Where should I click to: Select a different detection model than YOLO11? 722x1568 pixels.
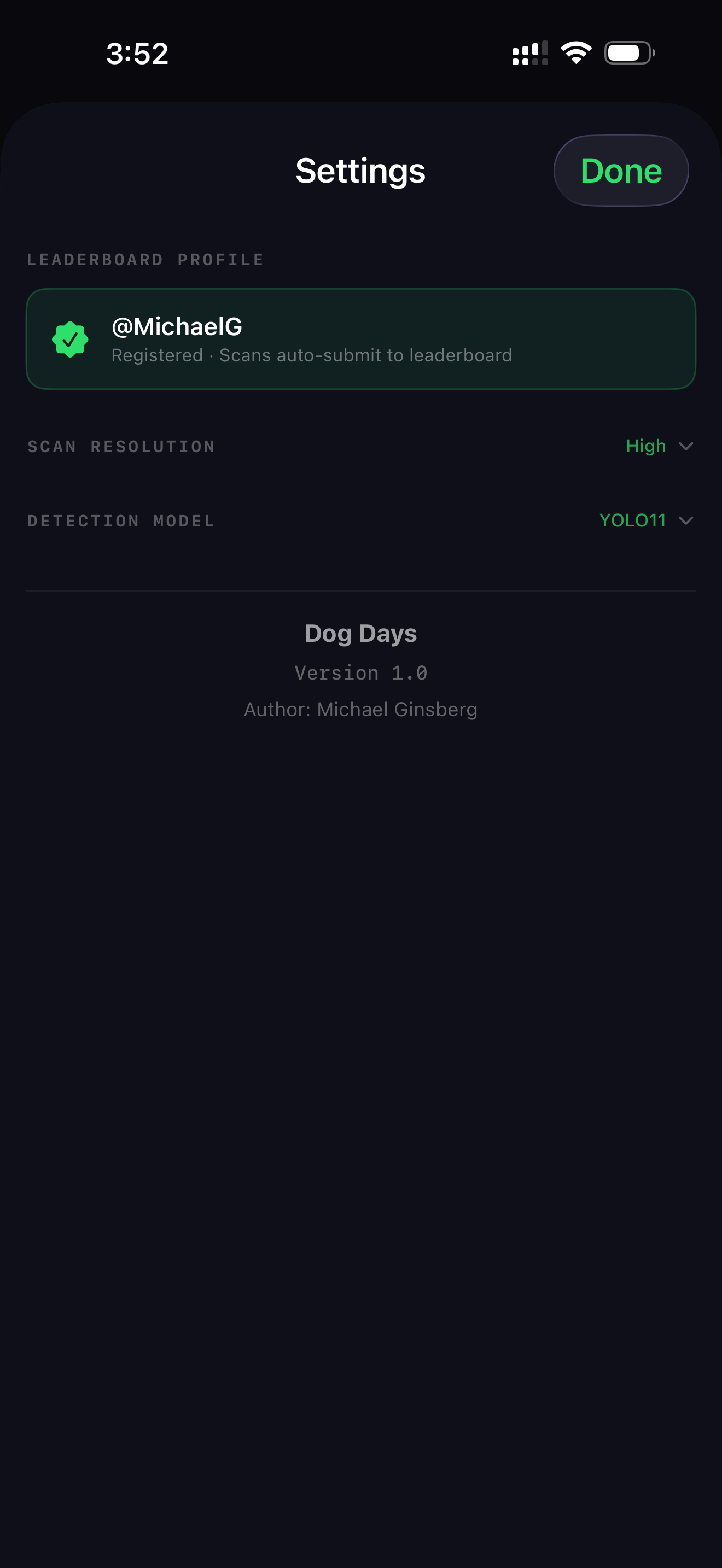633,521
